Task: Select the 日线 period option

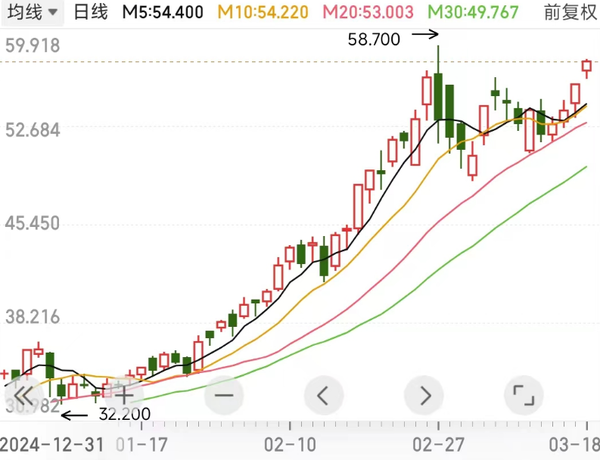Action: 91,13
